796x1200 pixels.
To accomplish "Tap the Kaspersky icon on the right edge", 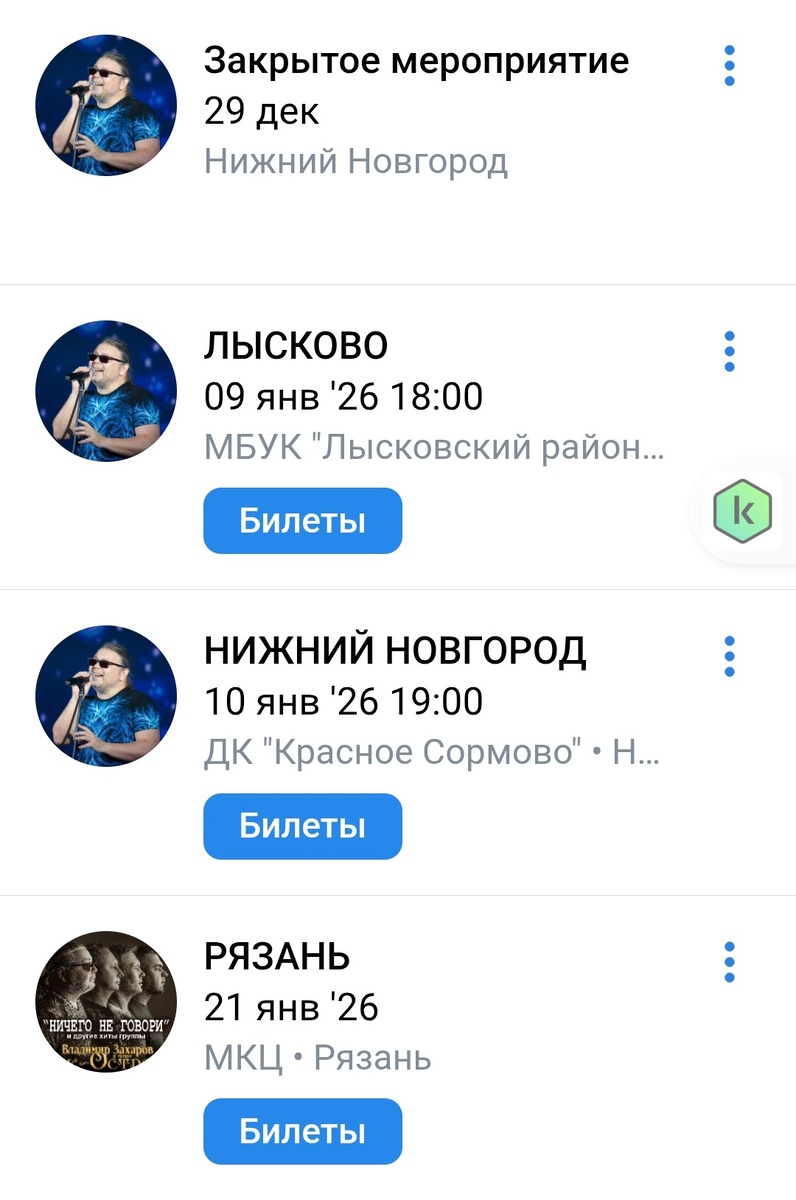I will [x=741, y=511].
